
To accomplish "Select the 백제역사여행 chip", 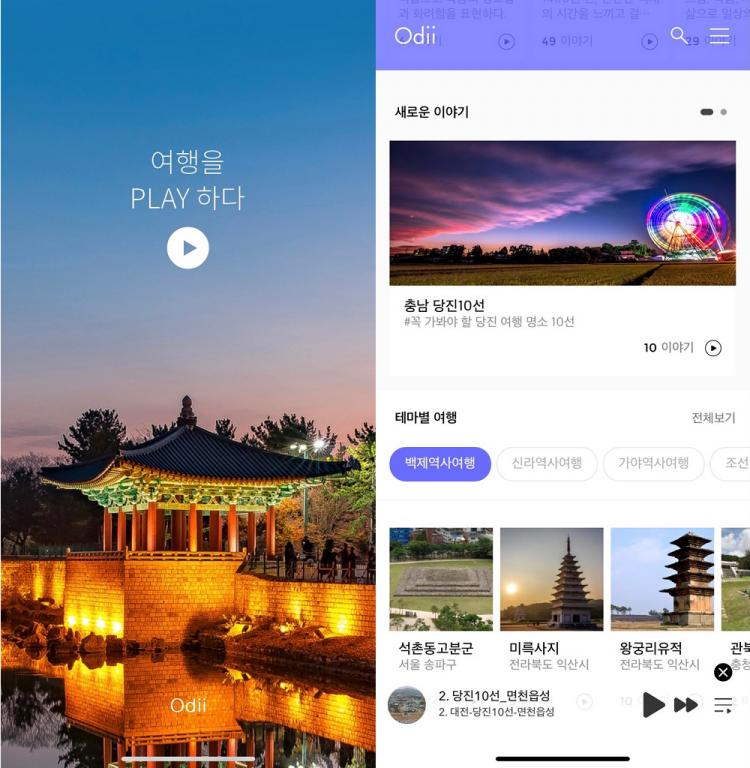I will point(440,464).
